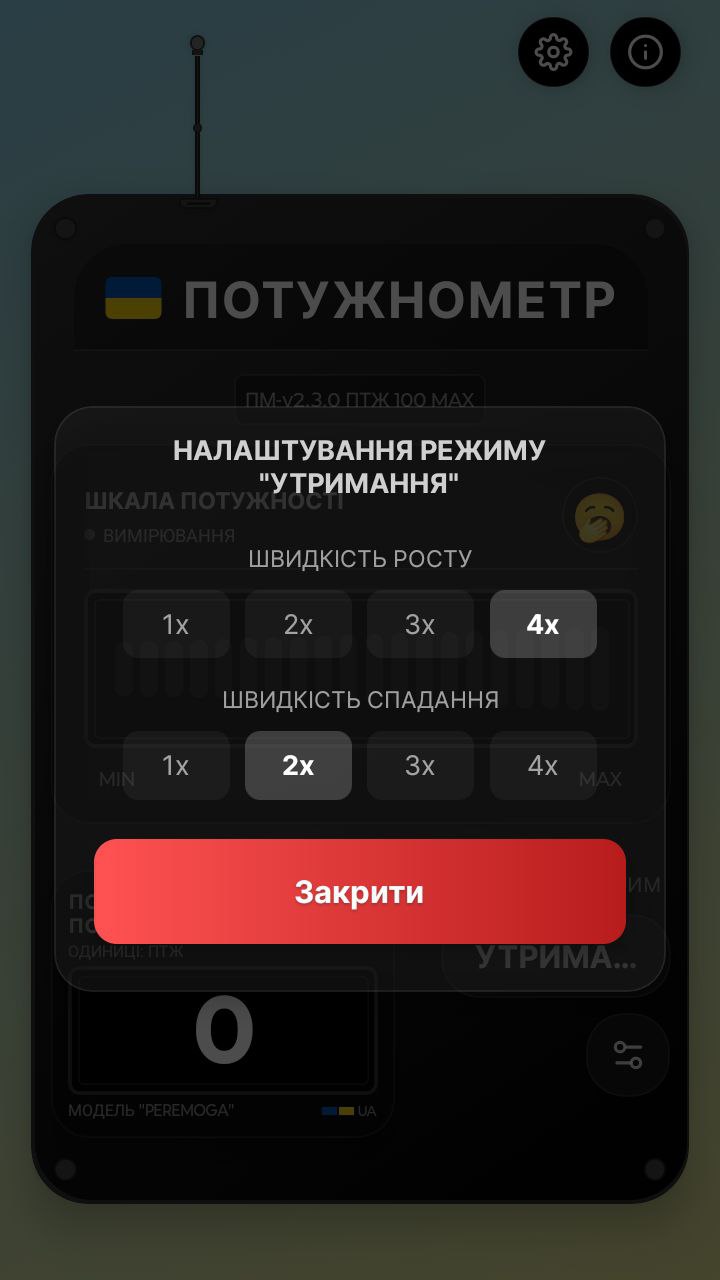Tap the 4x growth speed option
Screen dimensions: 720x1280
(x=543, y=624)
